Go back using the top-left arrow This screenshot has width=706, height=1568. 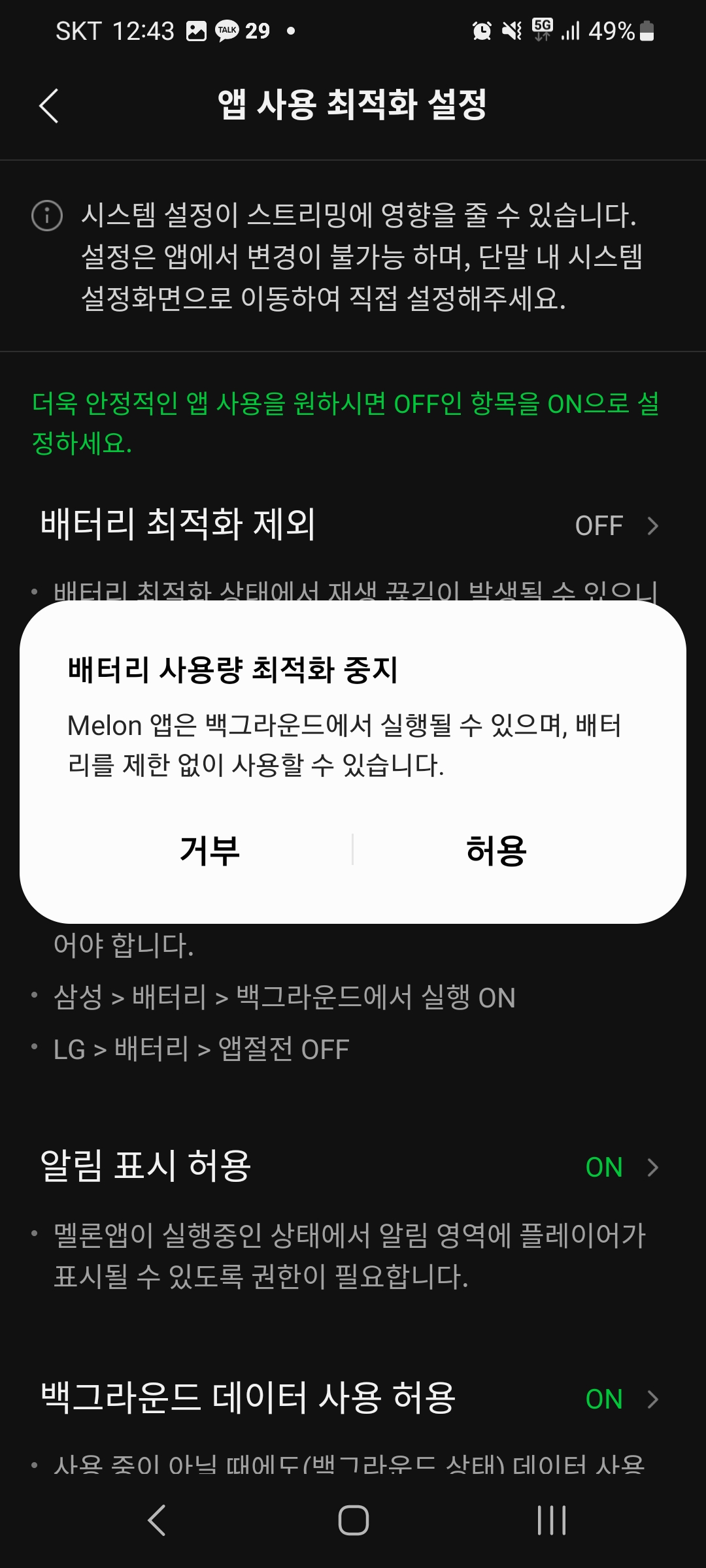[x=49, y=106]
